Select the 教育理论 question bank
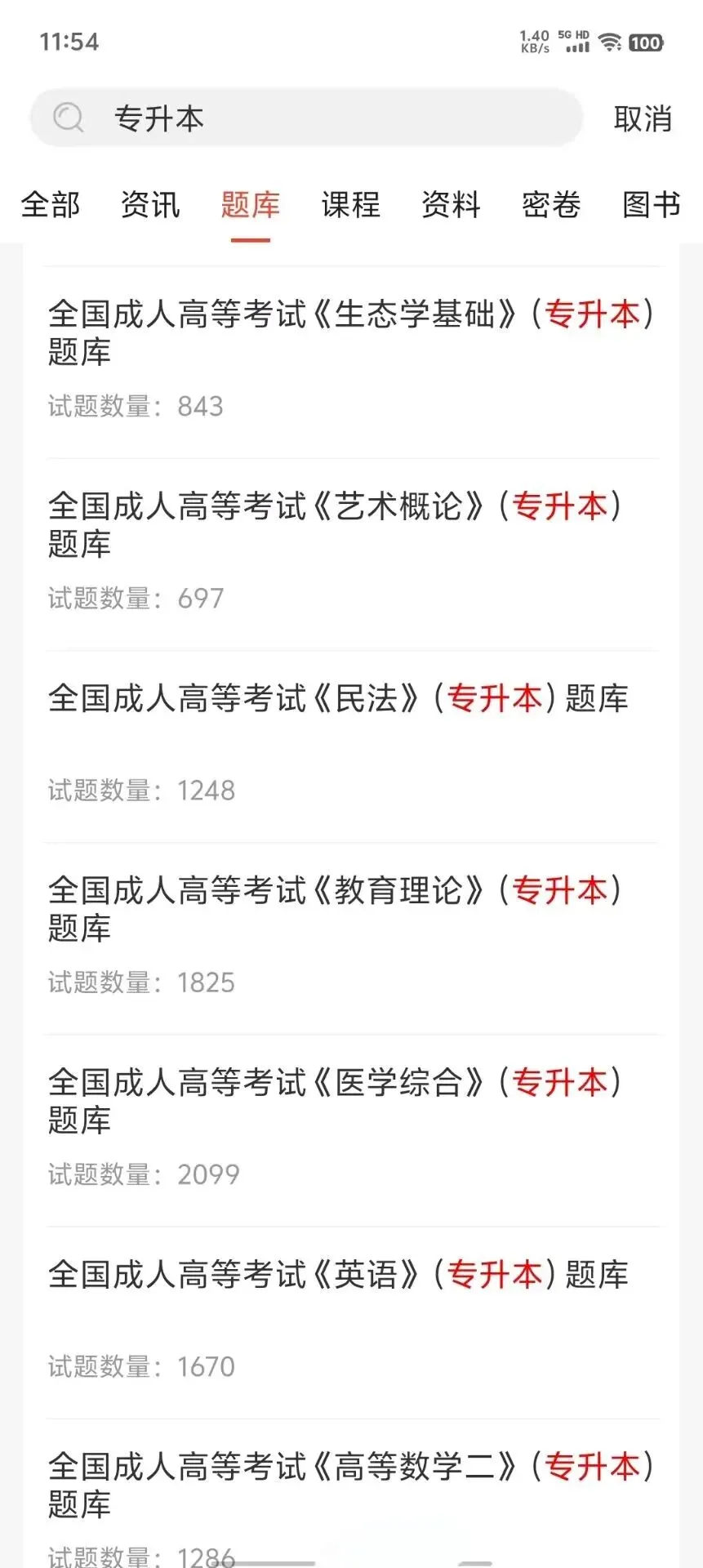Viewport: 703px width, 1568px height. click(x=352, y=938)
